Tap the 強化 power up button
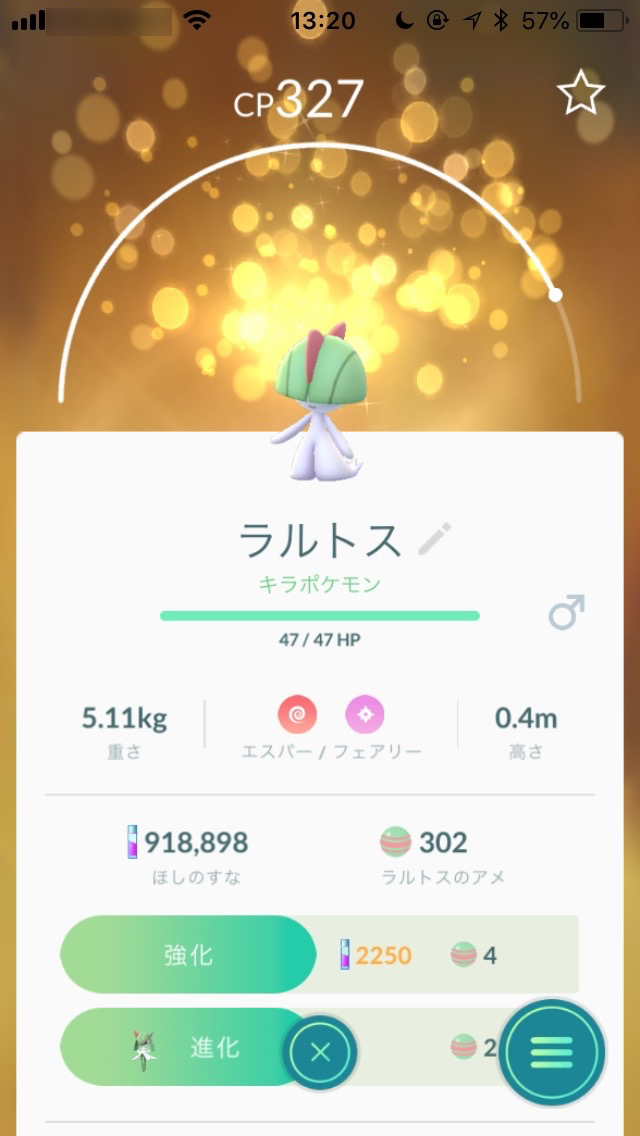 pyautogui.click(x=188, y=954)
